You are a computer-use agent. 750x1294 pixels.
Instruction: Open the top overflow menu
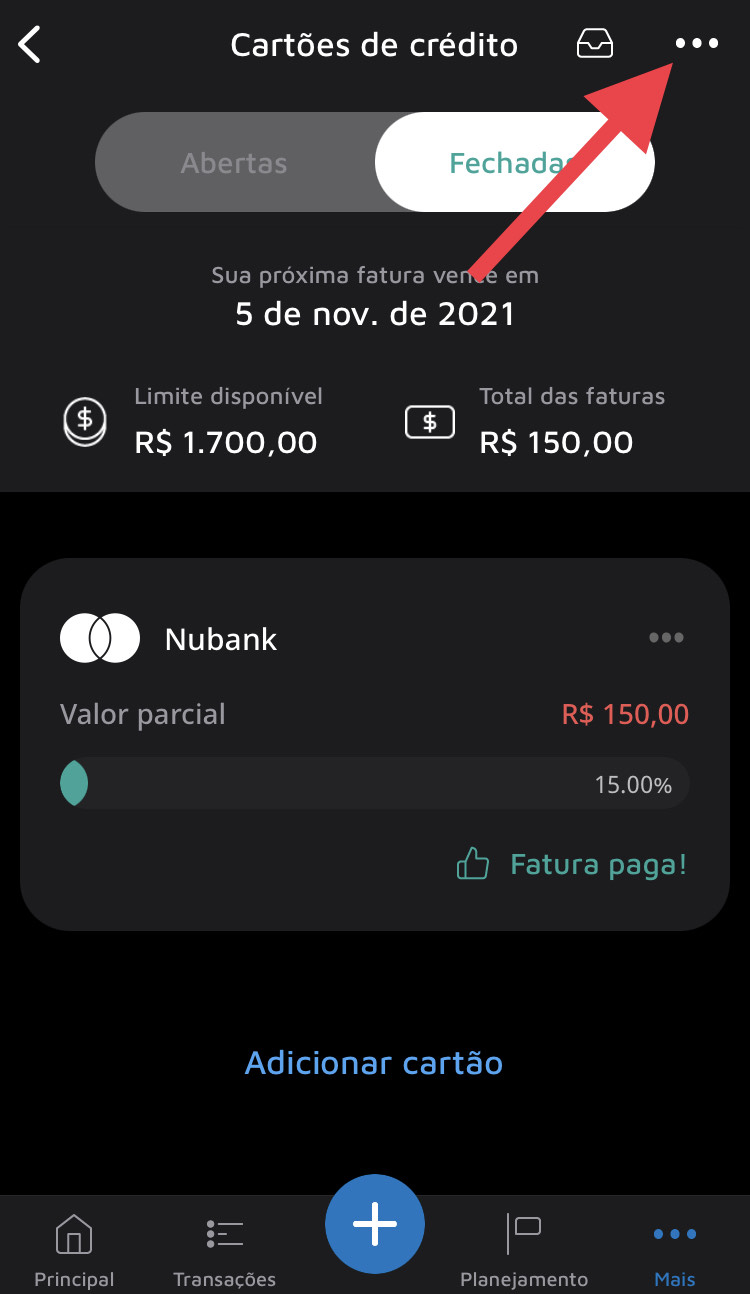697,44
